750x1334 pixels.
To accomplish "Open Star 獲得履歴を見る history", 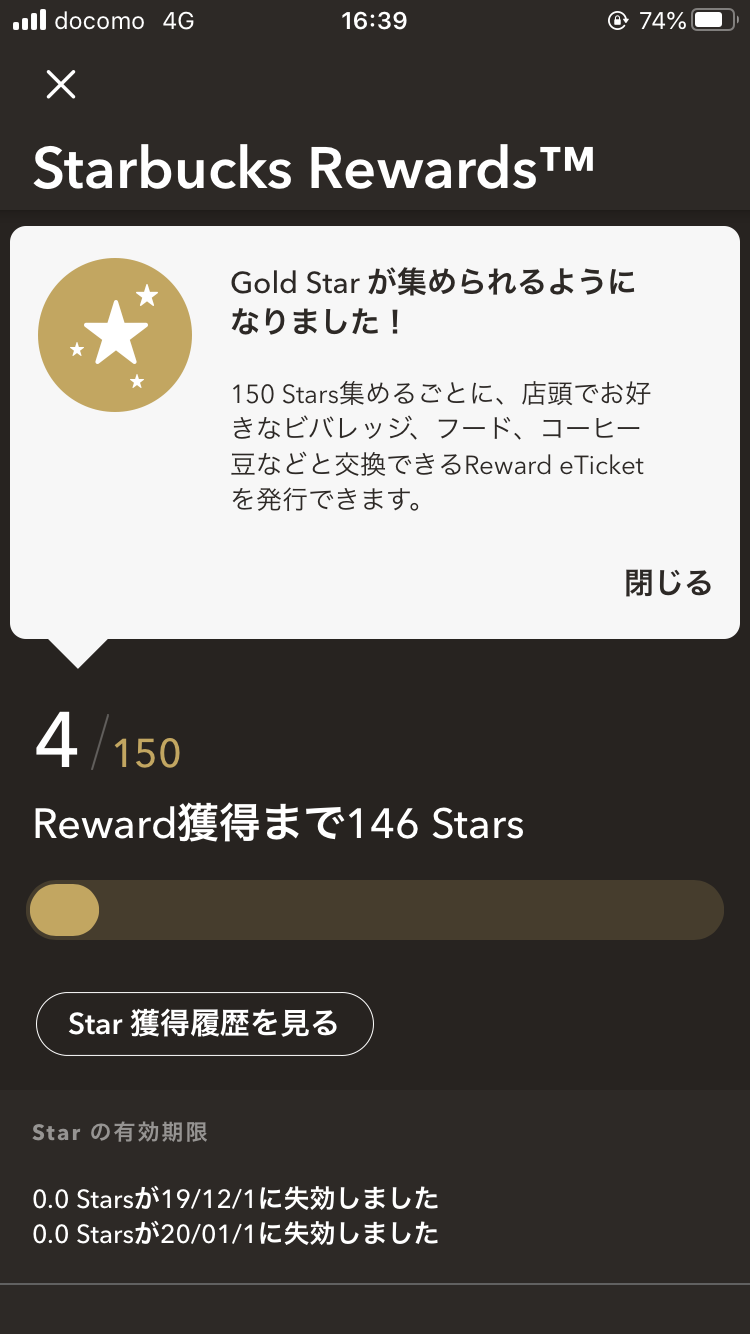I will point(205,1023).
